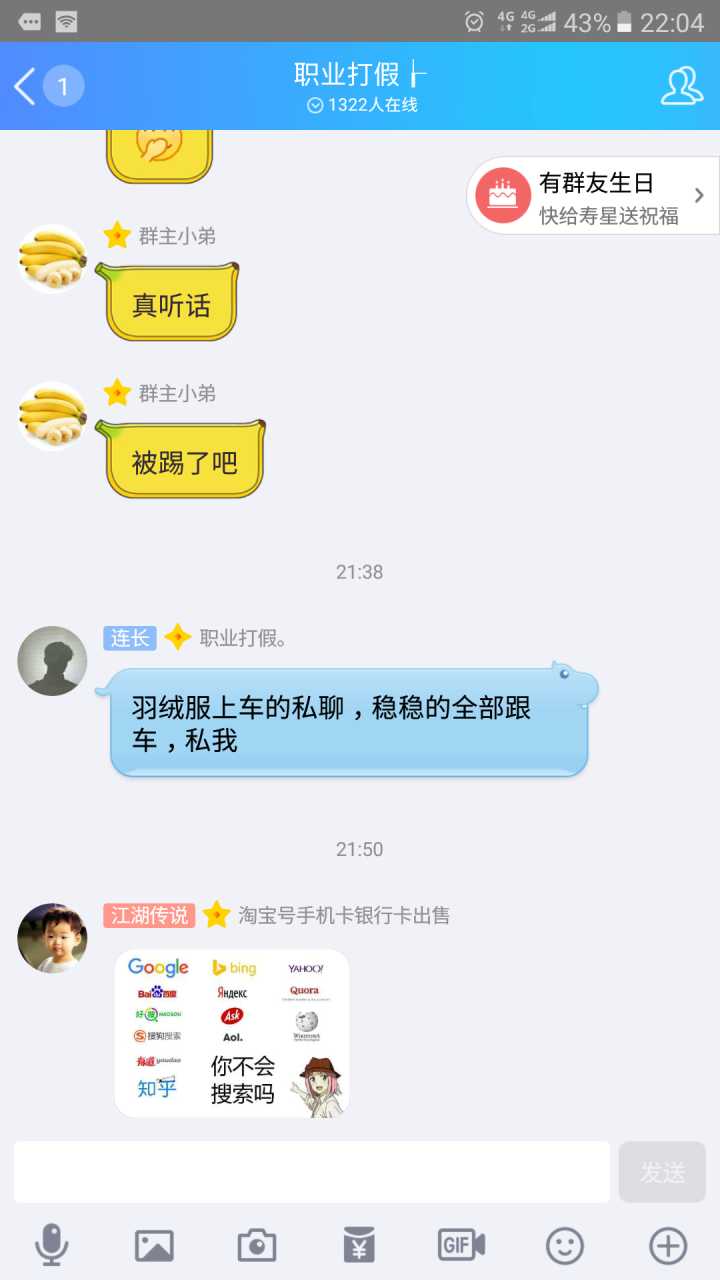Open the group members profile icon
Screen dimensions: 720x1280
[x=681, y=87]
